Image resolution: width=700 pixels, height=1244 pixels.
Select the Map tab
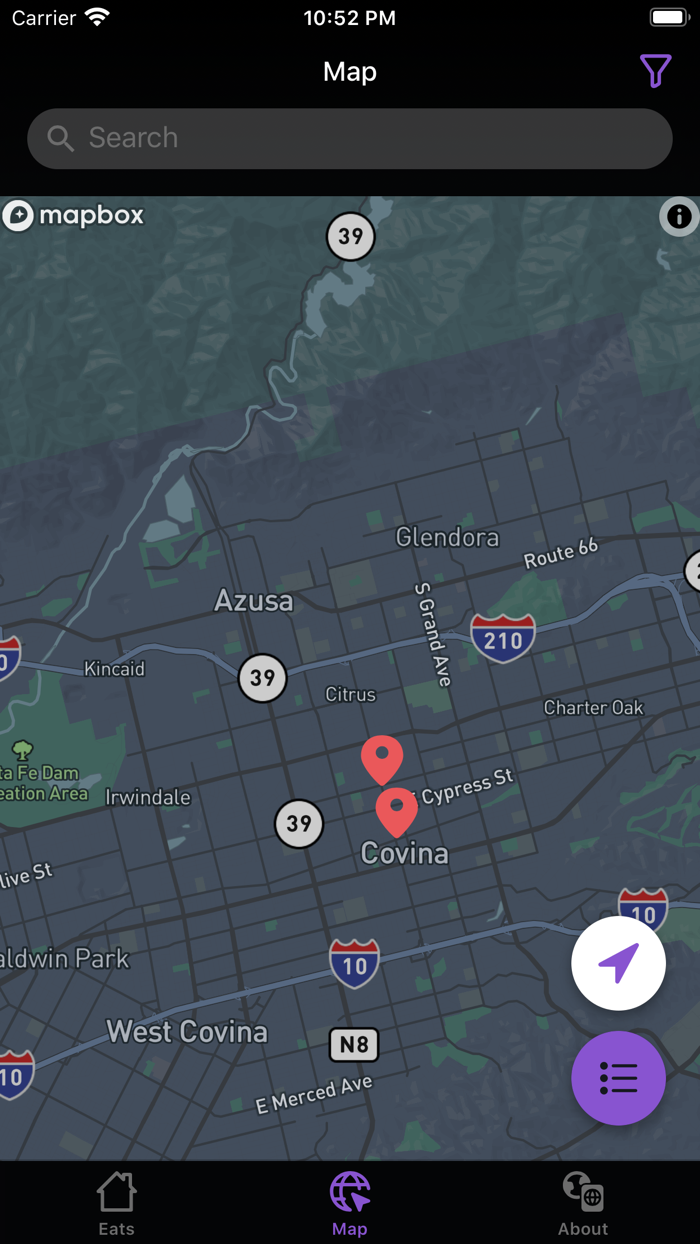350,1204
